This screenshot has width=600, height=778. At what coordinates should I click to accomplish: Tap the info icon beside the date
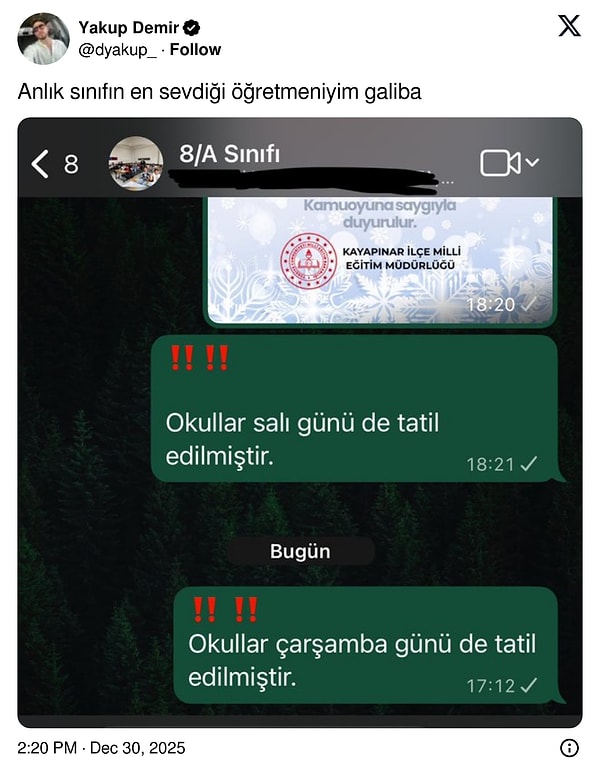click(569, 748)
